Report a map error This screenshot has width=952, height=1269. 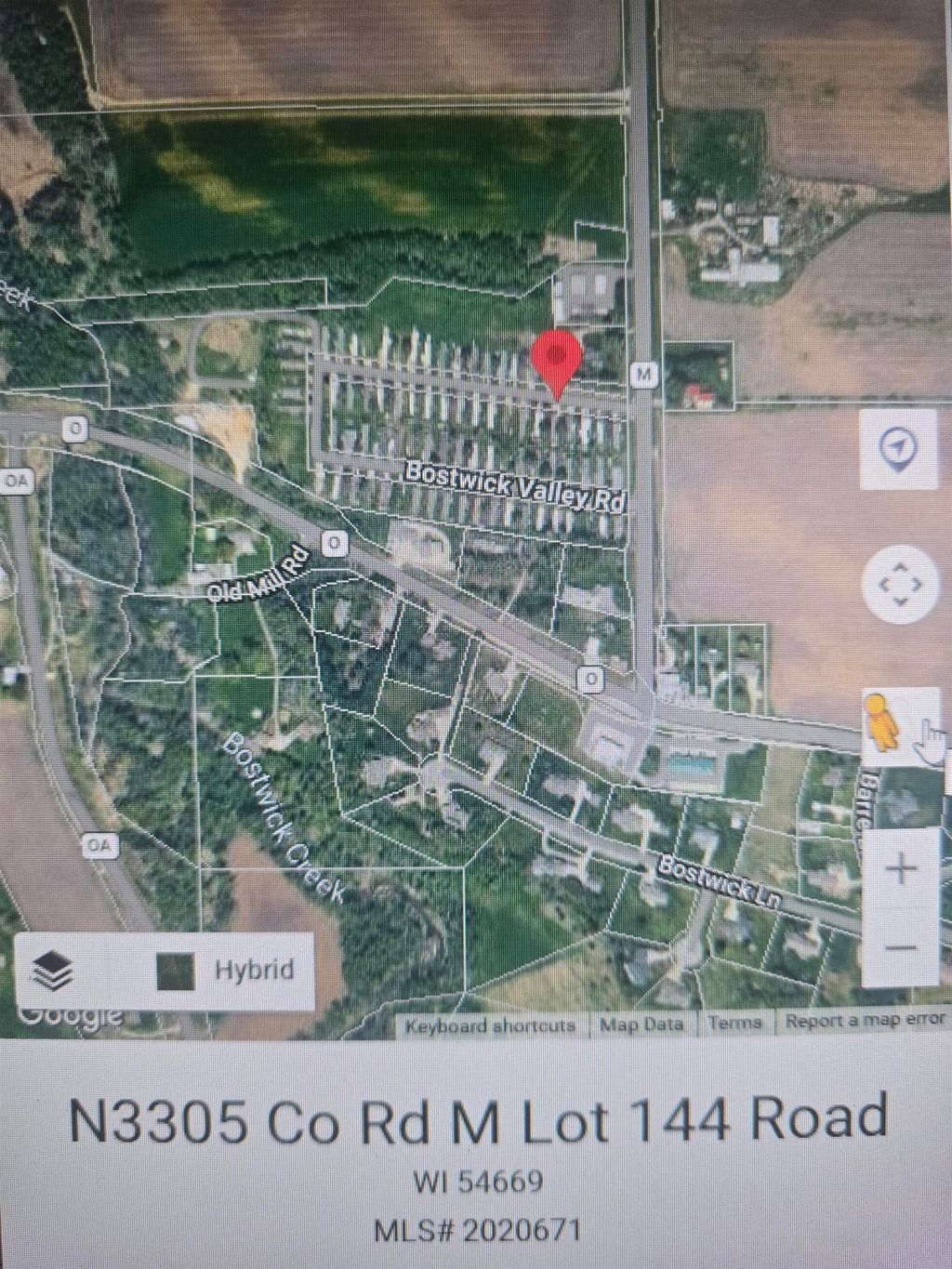(x=865, y=1021)
